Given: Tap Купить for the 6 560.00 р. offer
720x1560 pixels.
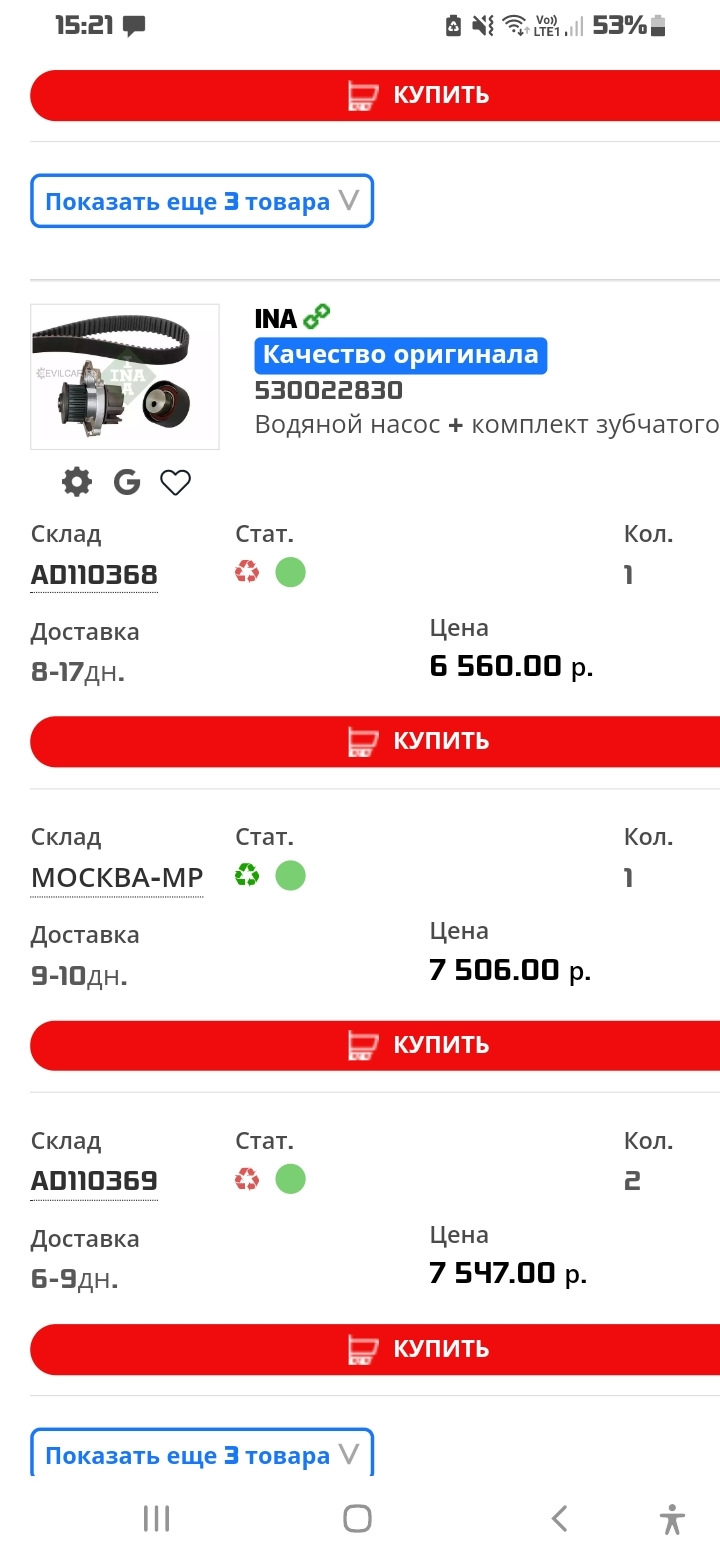Looking at the screenshot, I should click(x=375, y=741).
